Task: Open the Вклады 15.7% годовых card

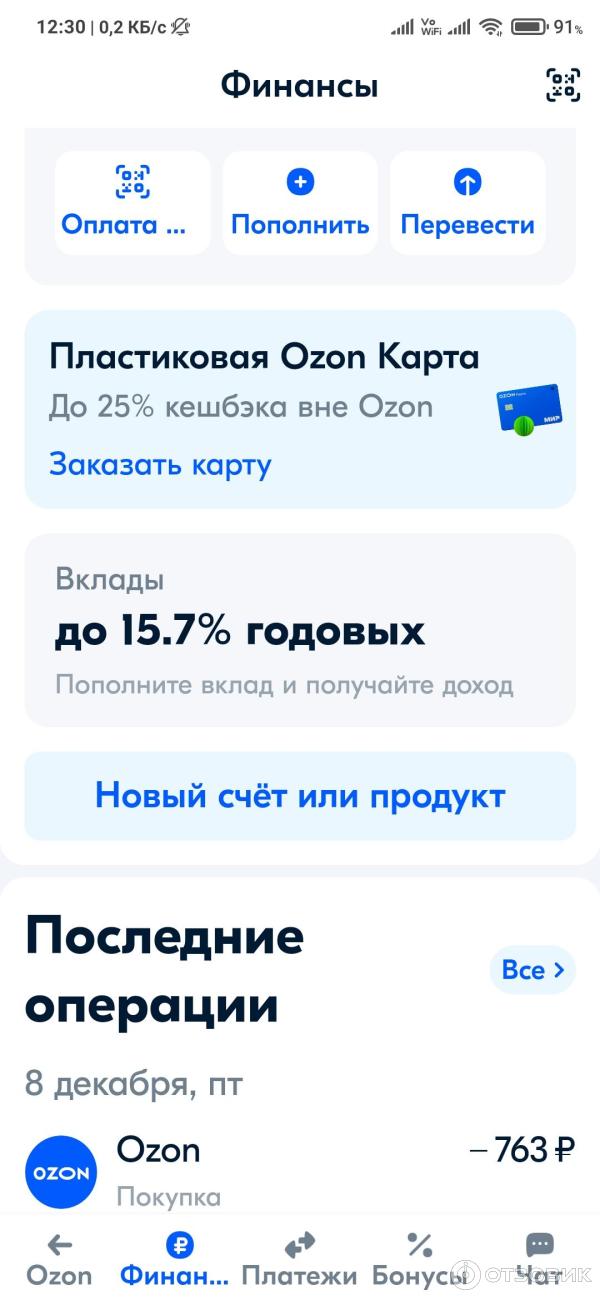Action: [300, 630]
